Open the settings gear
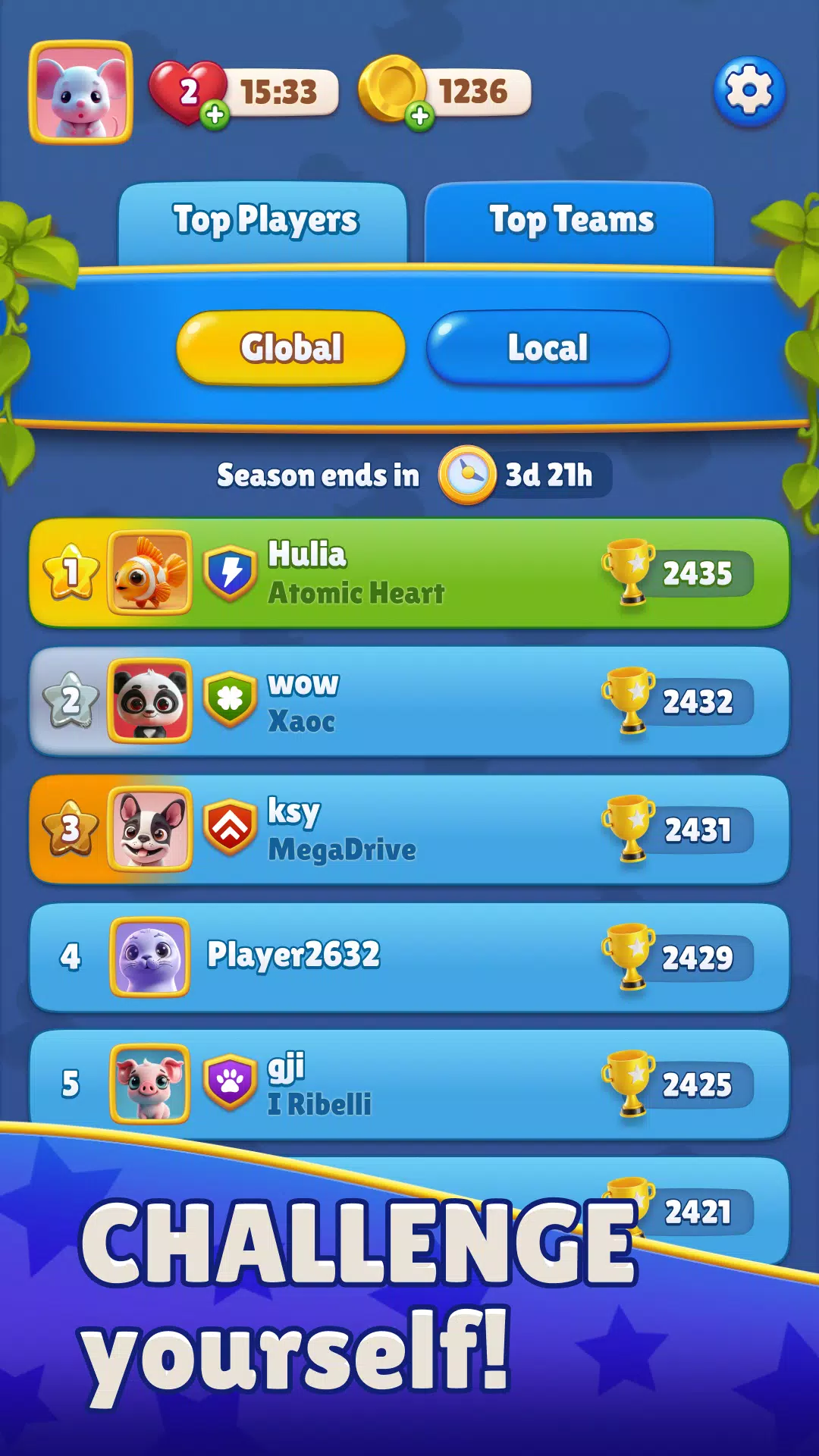 point(749,92)
